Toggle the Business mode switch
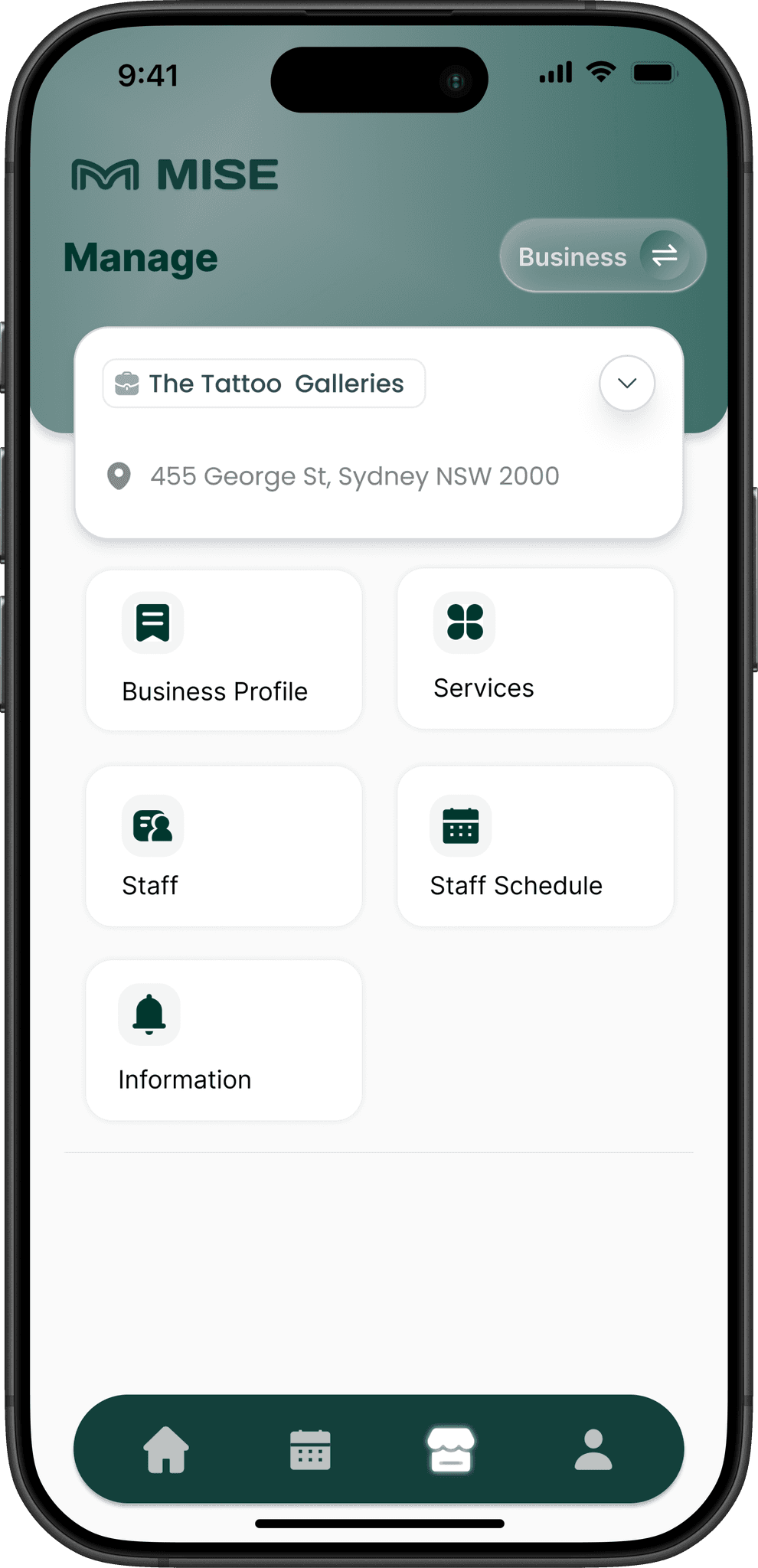This screenshot has height=1568, width=758. 603,256
